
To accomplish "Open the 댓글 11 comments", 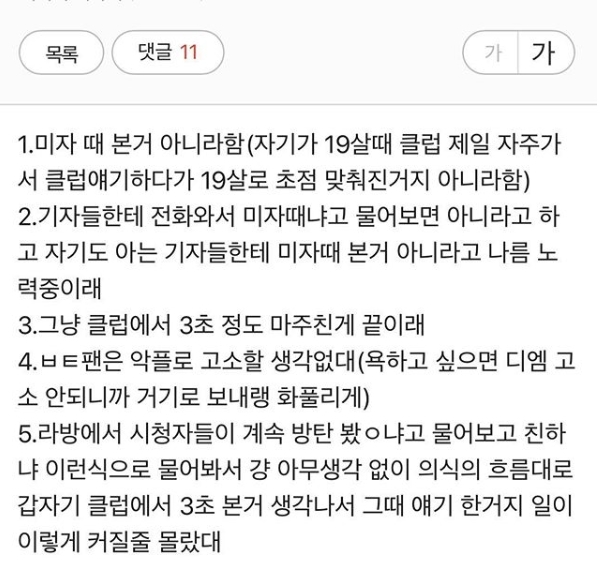I will 167,53.
